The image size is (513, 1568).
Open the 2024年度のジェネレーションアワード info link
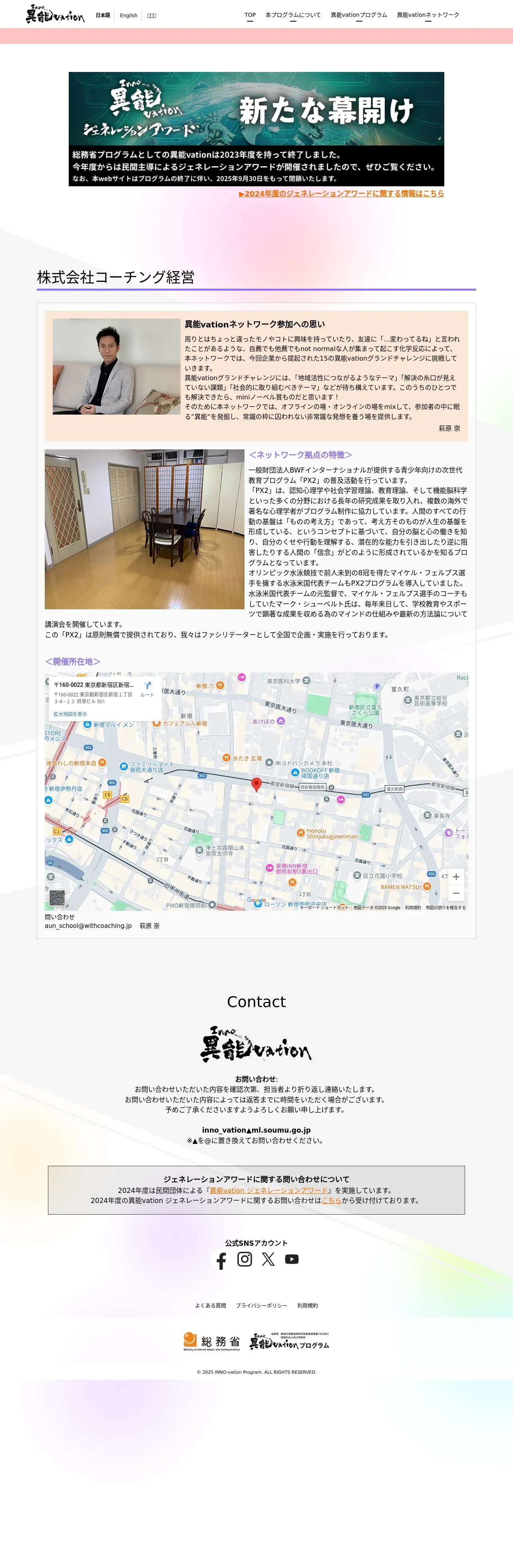pos(341,194)
